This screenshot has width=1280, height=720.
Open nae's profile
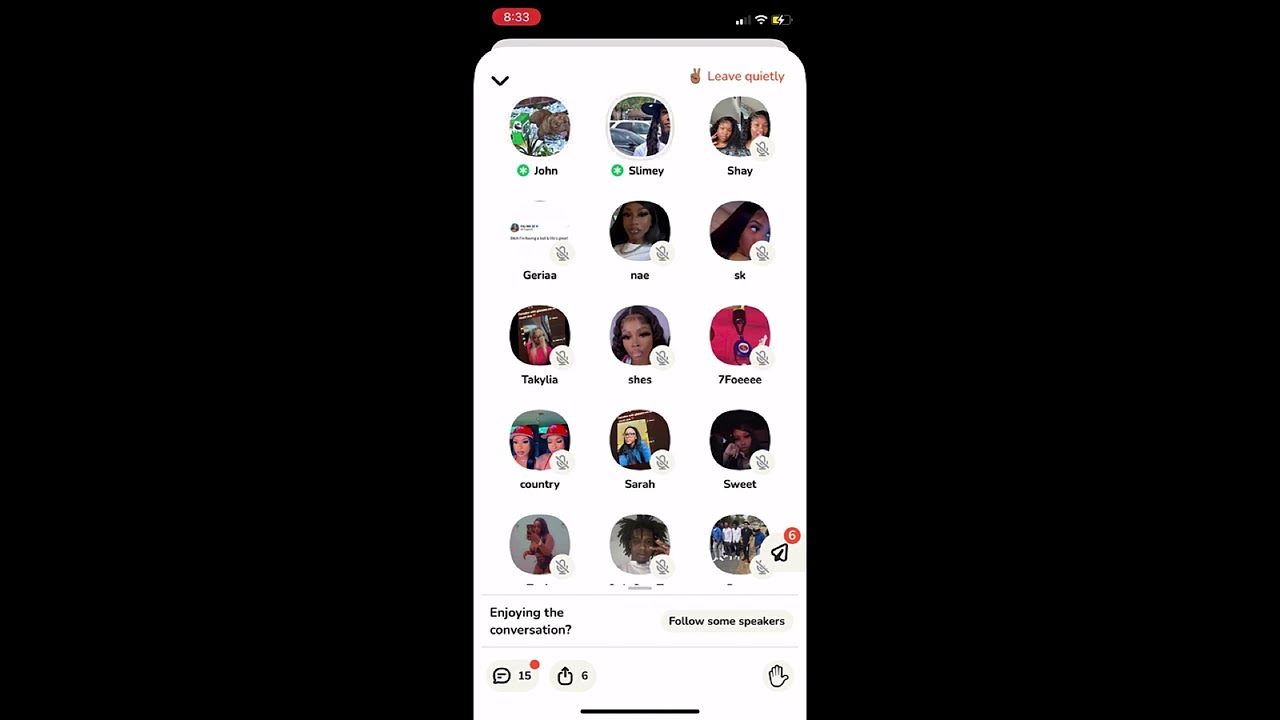pos(640,232)
